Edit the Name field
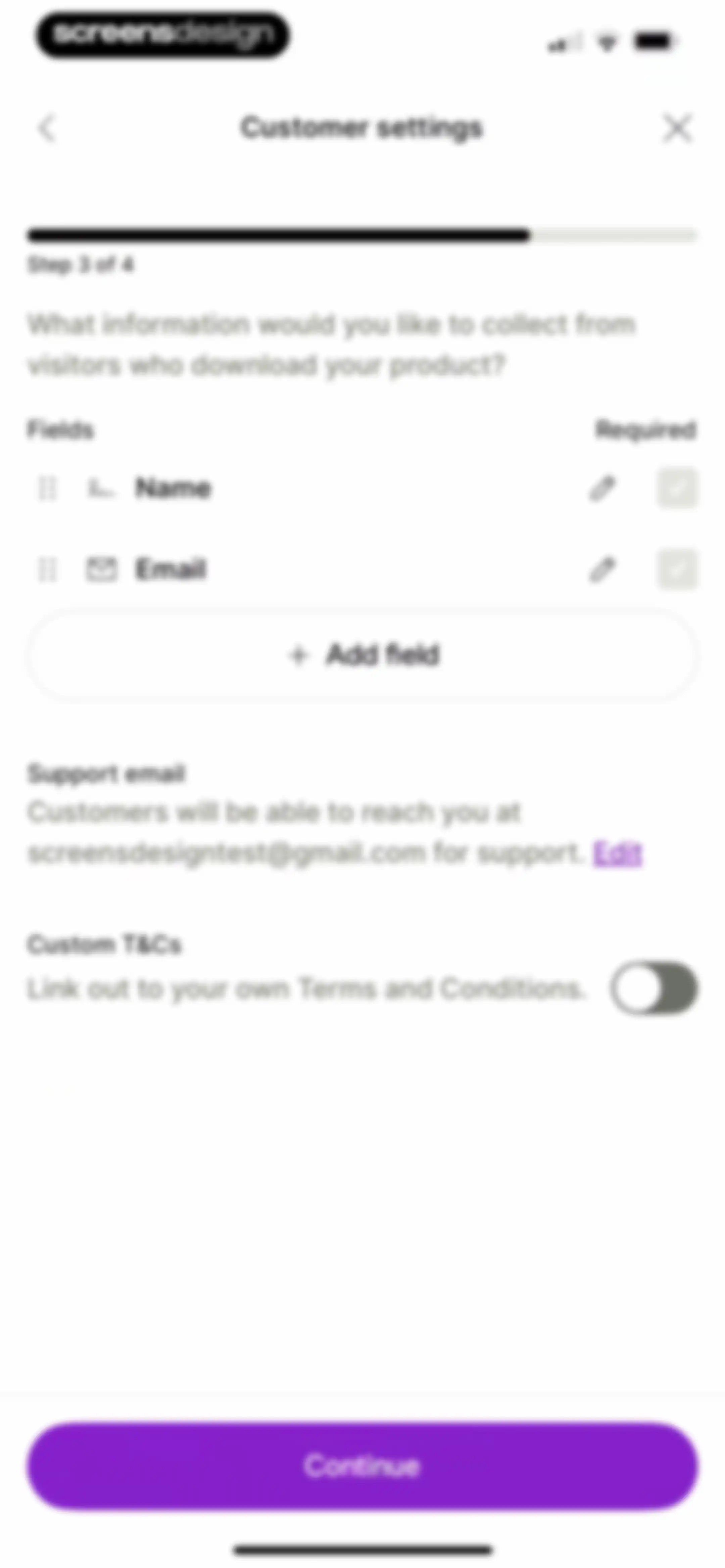725x1568 pixels. click(602, 488)
